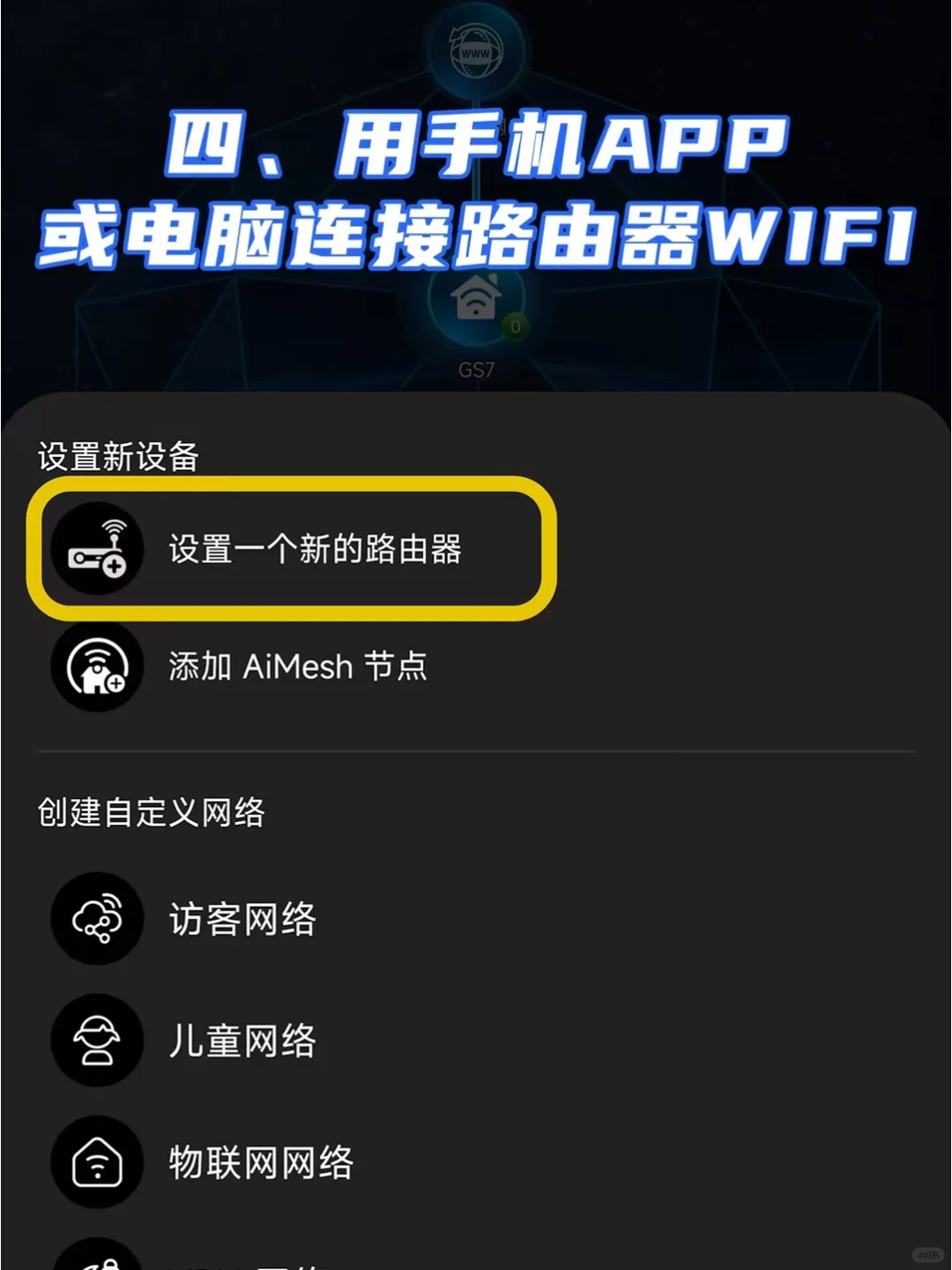Create a 访客网络 guest network
952x1270 pixels.
click(242, 919)
